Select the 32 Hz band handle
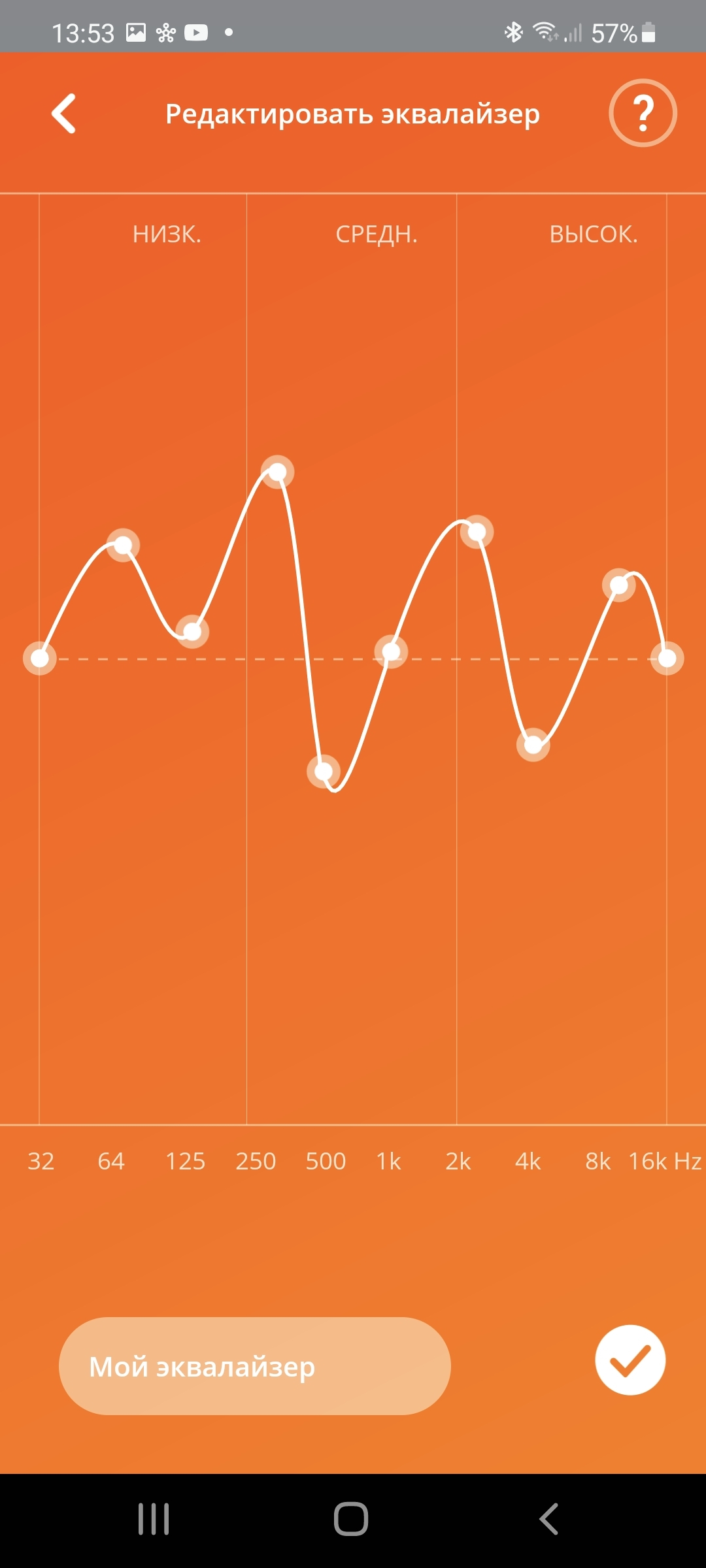This screenshot has height=1568, width=706. click(40, 658)
